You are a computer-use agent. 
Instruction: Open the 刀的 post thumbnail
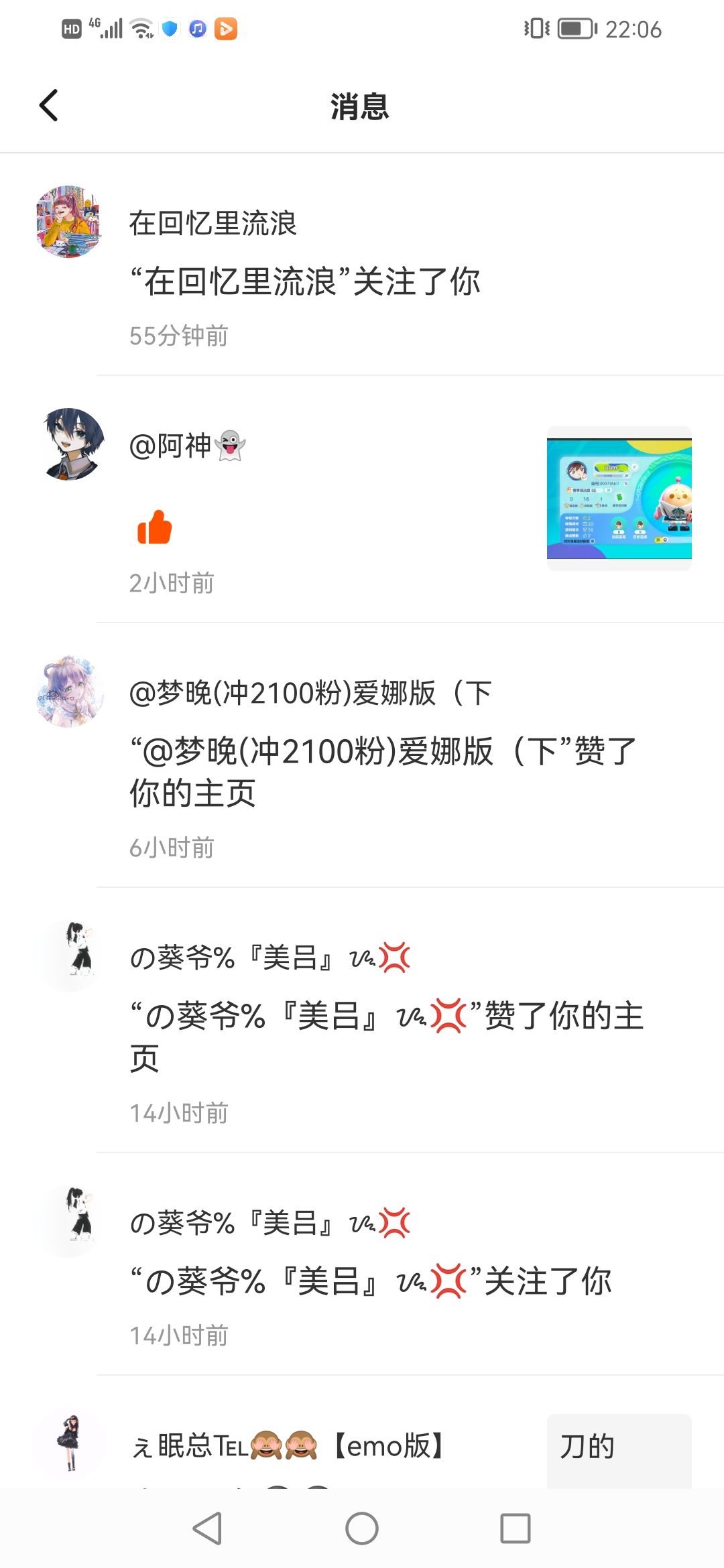tap(619, 1451)
